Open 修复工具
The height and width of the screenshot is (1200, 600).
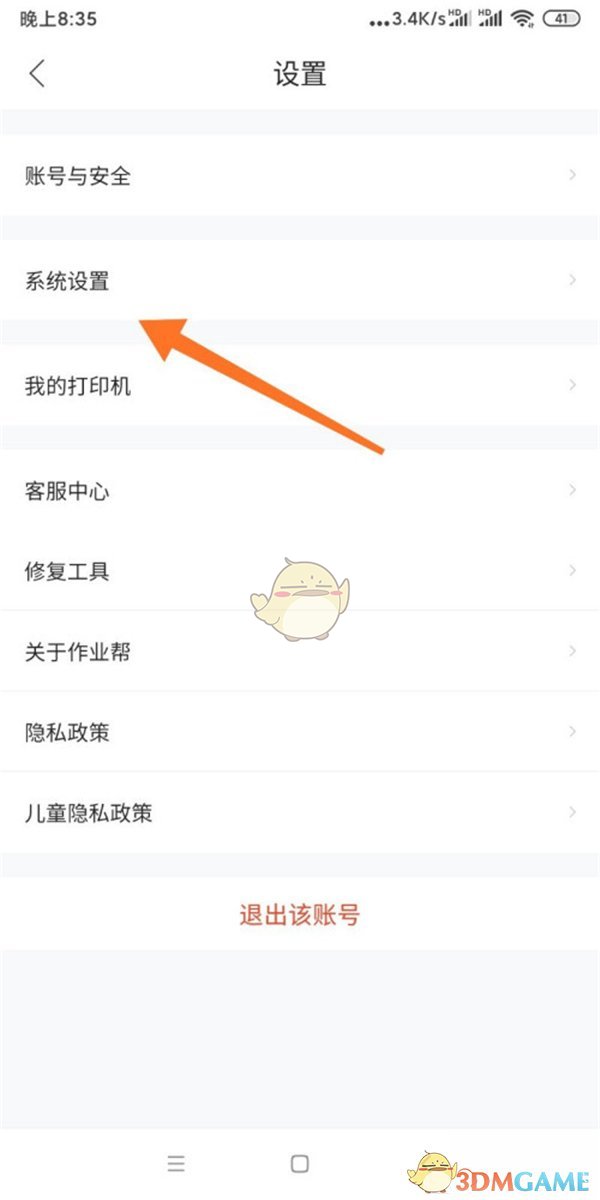coord(300,571)
